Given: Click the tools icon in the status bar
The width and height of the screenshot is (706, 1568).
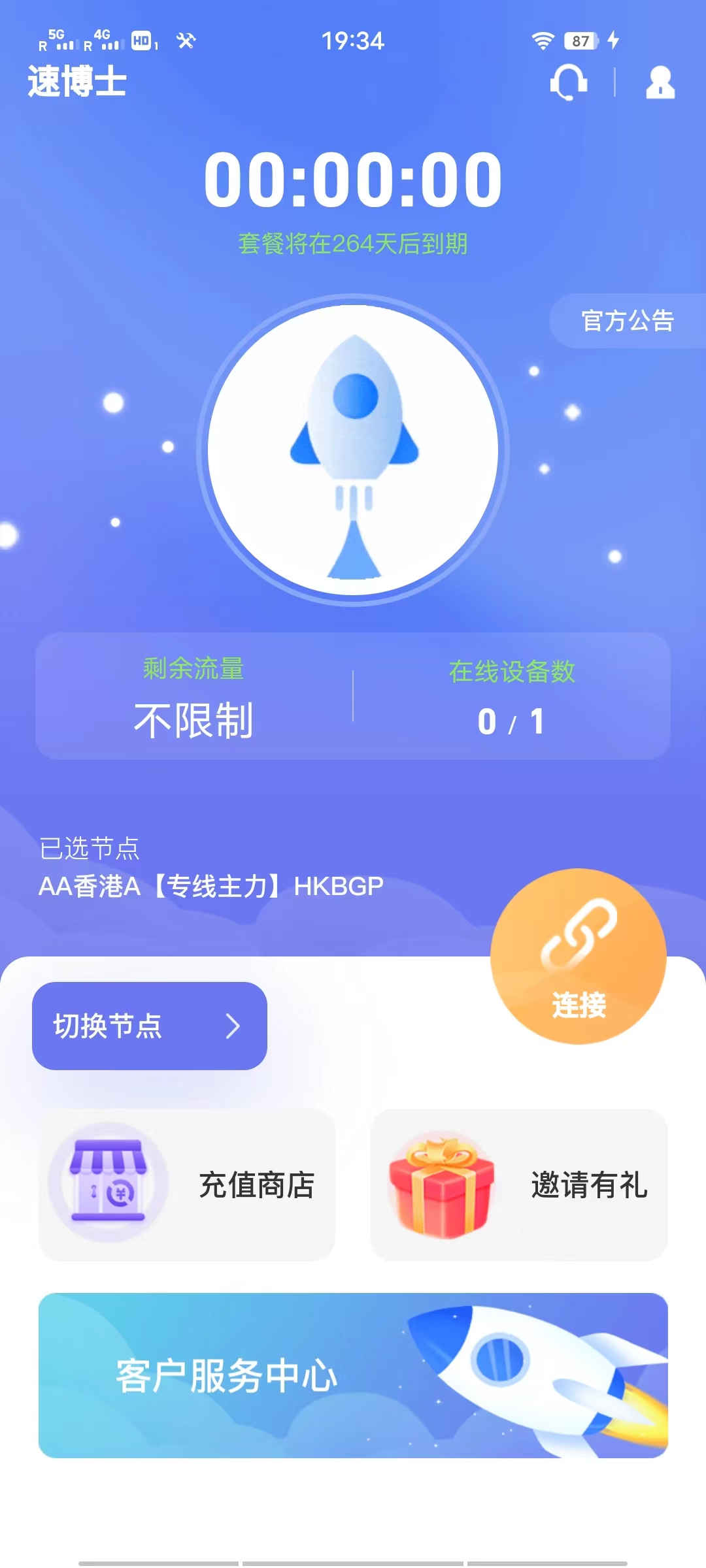Looking at the screenshot, I should click(x=185, y=41).
